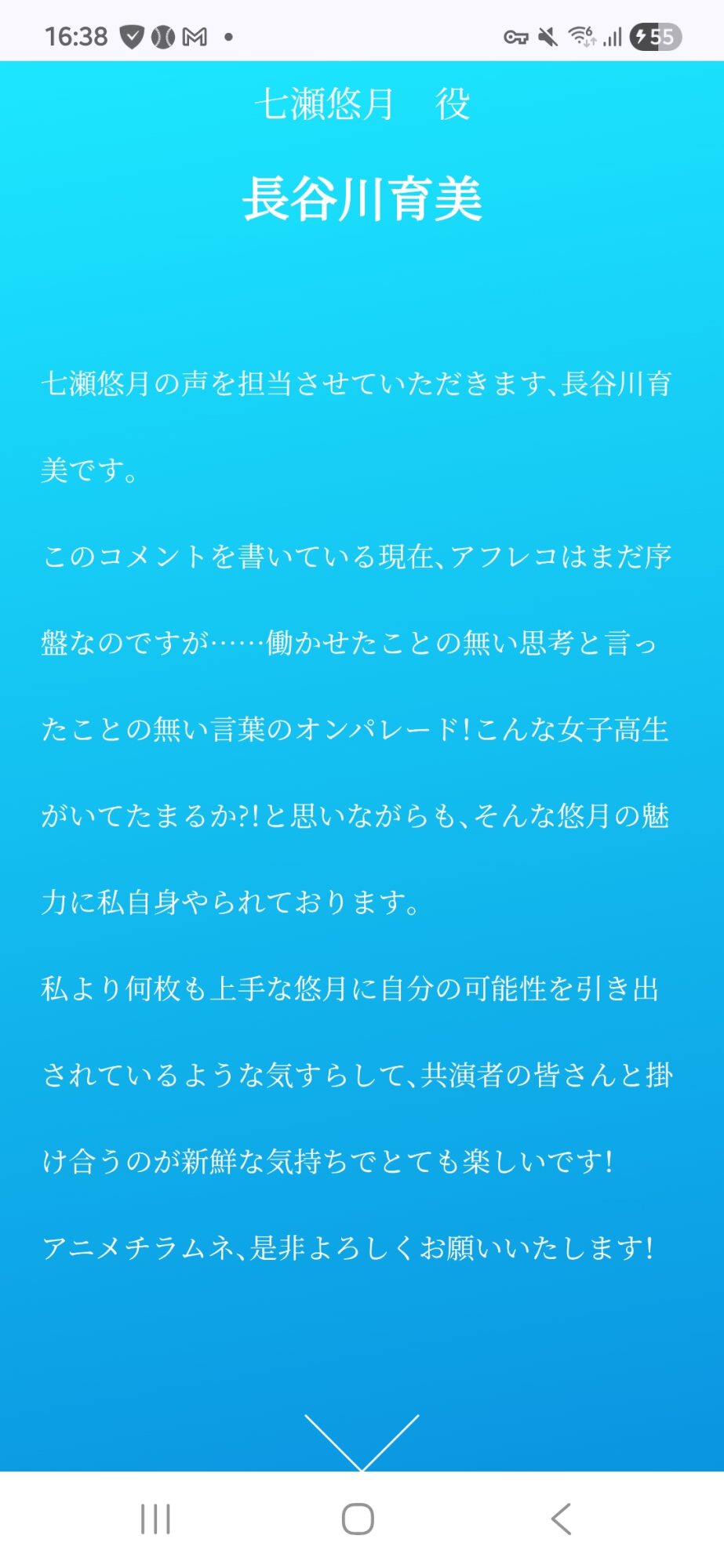Go back using the system back button
Screen dimensions: 724x1568
pyautogui.click(x=561, y=1519)
